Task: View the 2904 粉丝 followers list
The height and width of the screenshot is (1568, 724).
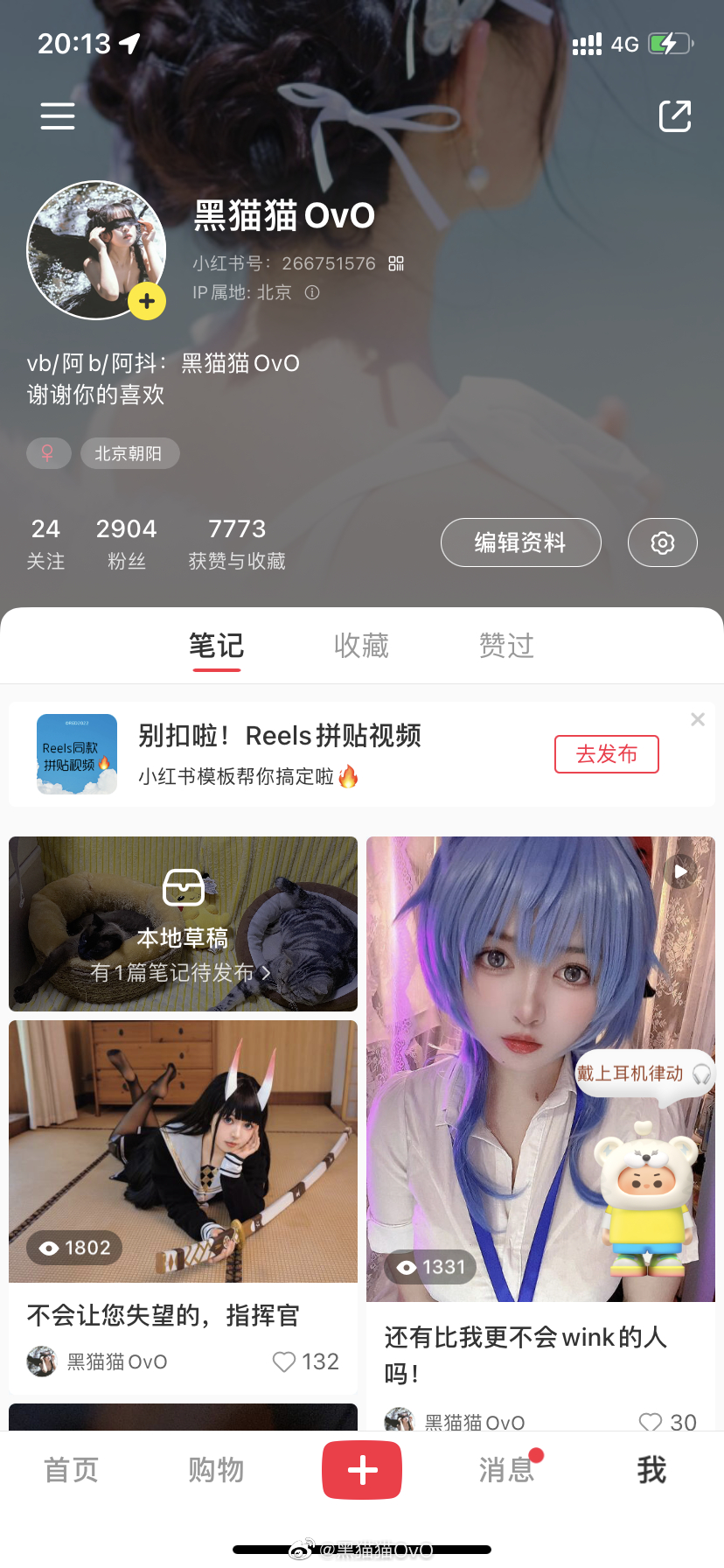Action: click(126, 542)
